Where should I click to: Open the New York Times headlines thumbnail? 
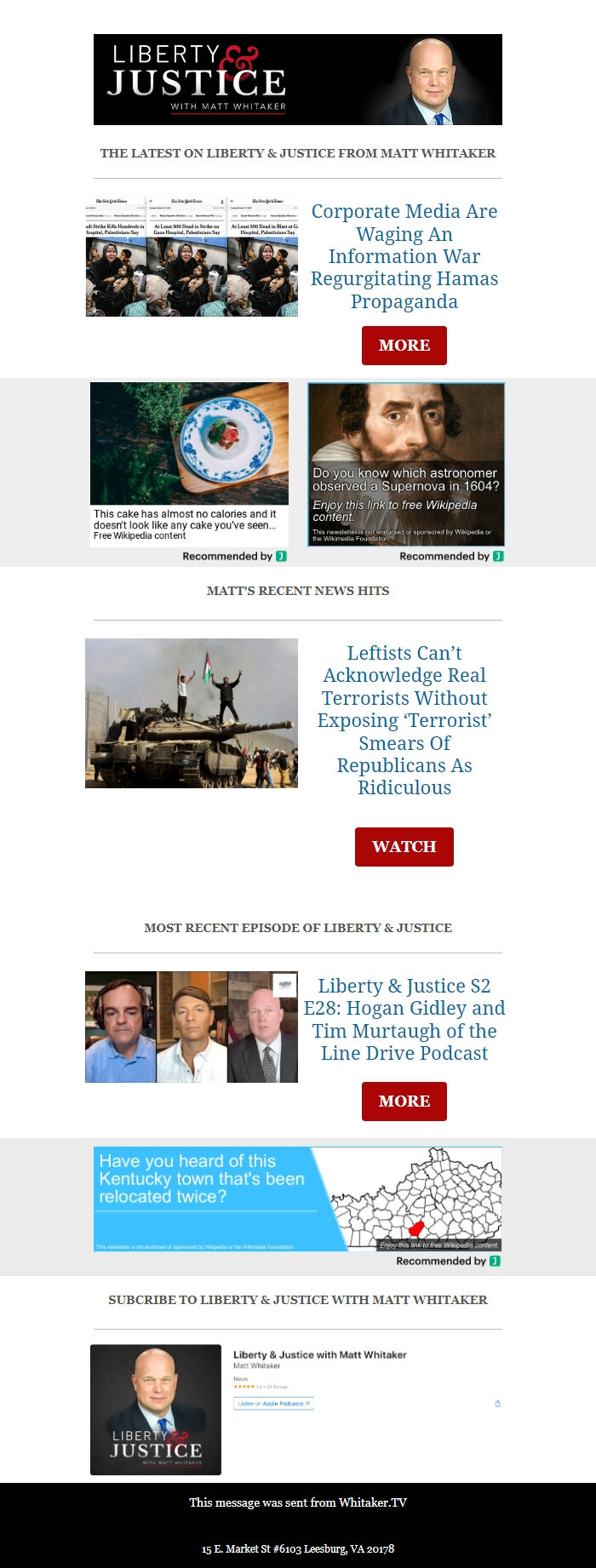192,257
